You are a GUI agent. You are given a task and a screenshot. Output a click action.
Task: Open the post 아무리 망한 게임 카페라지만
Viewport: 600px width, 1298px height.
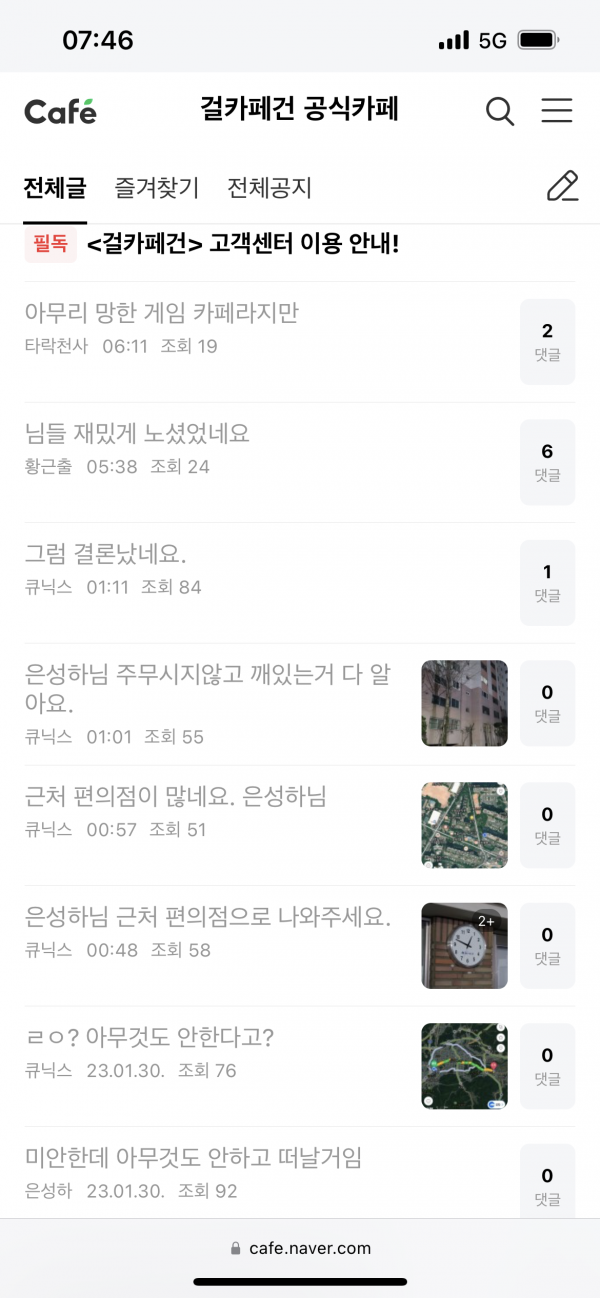162,314
